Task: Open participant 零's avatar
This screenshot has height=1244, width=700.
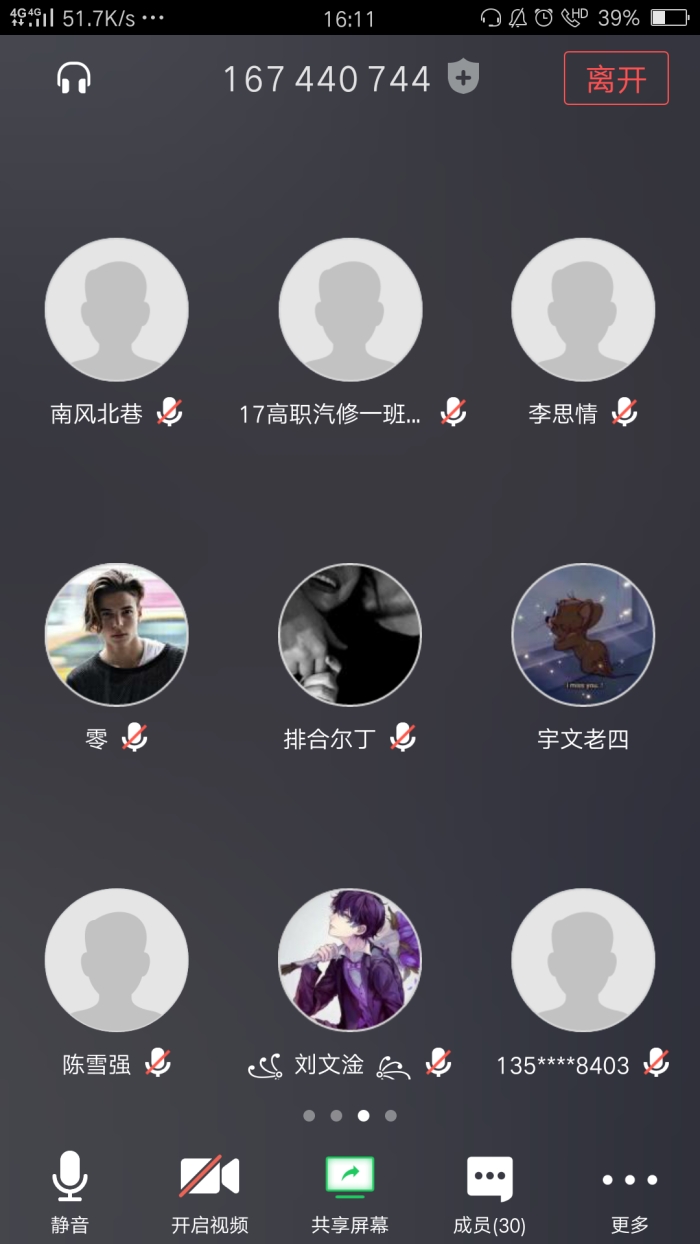Action: (x=117, y=635)
